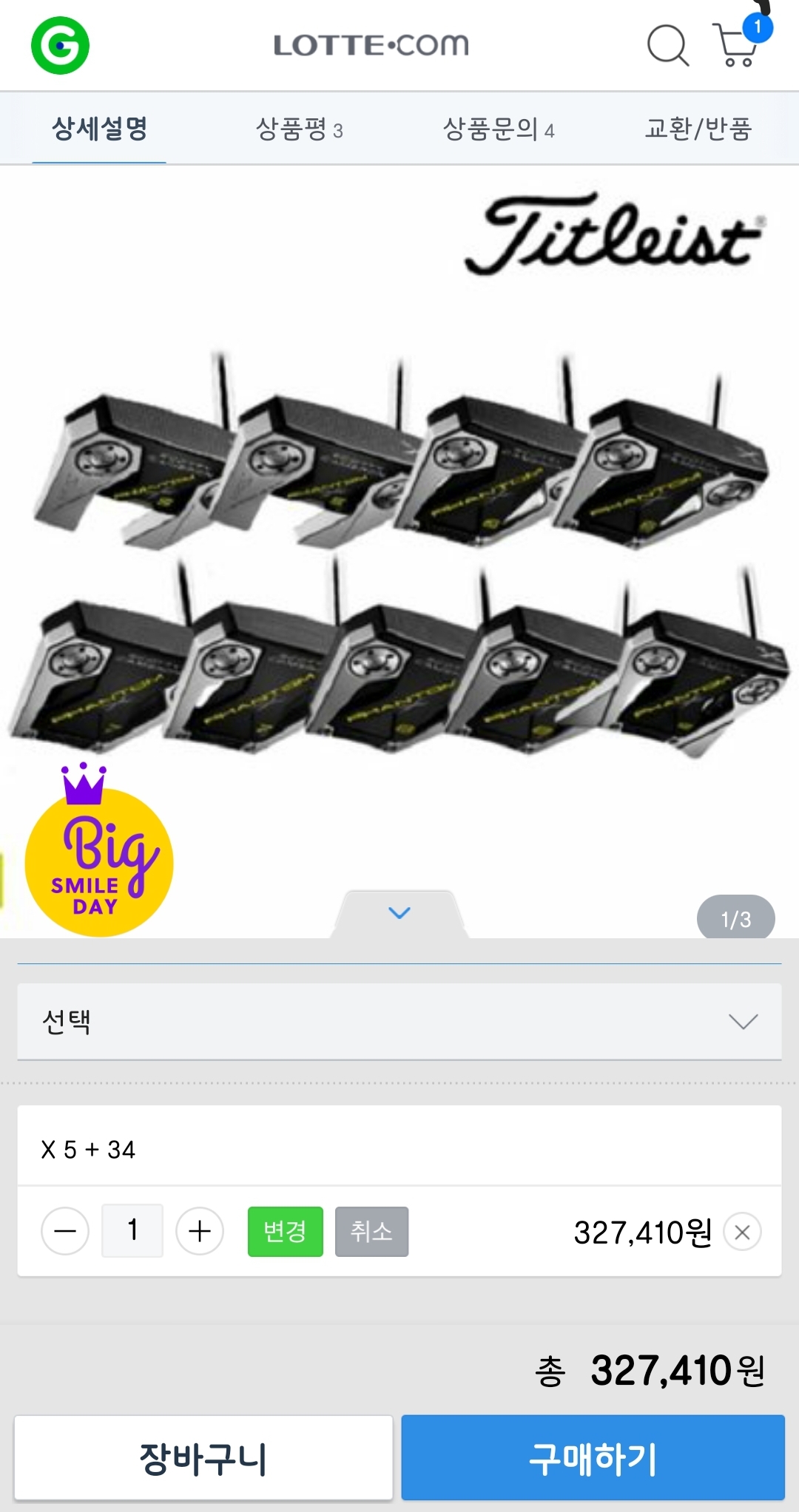Viewport: 799px width, 1512px height.
Task: Open the Gmarket G home icon
Action: 60,45
